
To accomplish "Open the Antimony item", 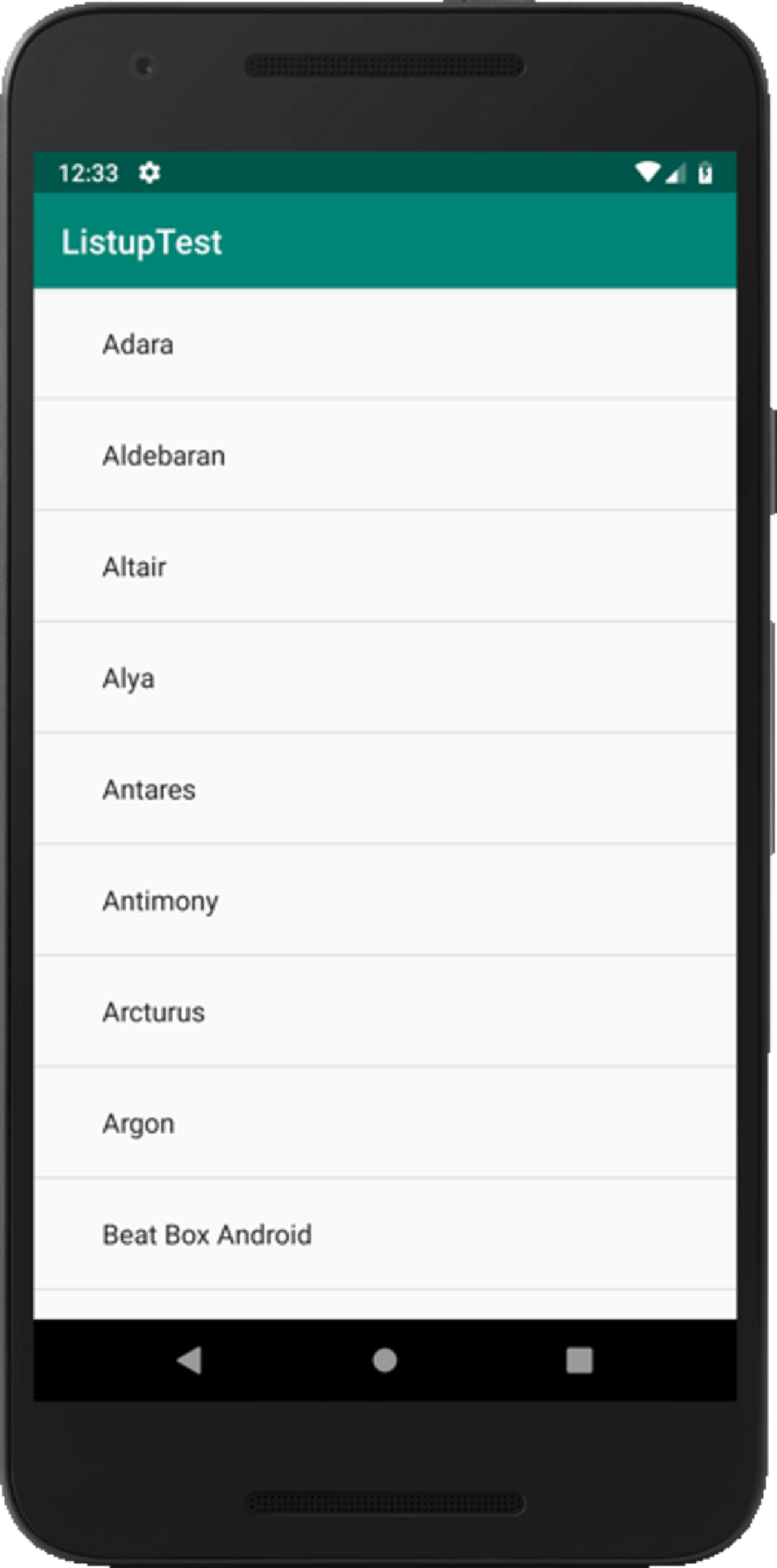I will [385, 900].
